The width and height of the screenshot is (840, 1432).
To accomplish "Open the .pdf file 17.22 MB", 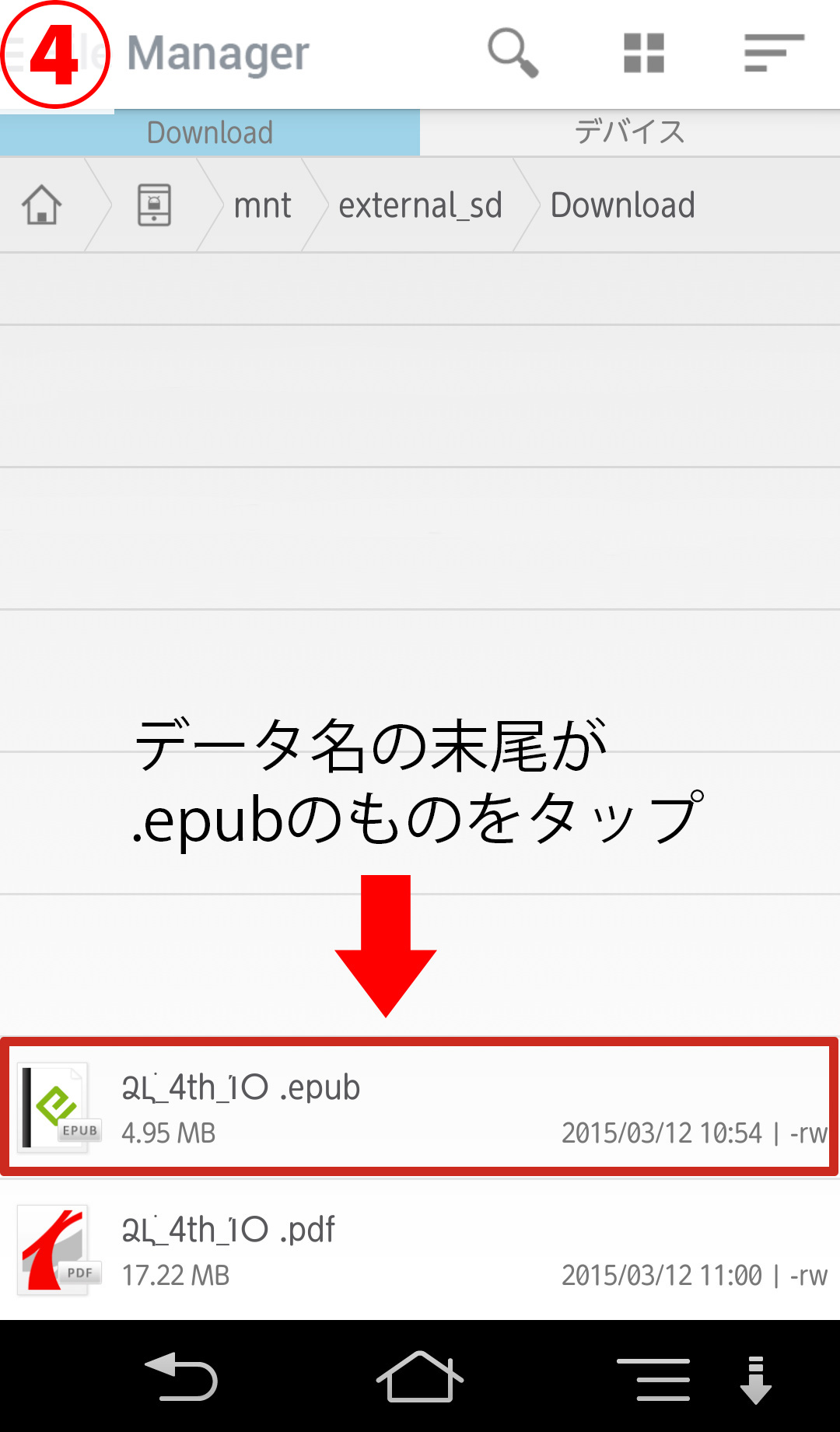I will (420, 1249).
